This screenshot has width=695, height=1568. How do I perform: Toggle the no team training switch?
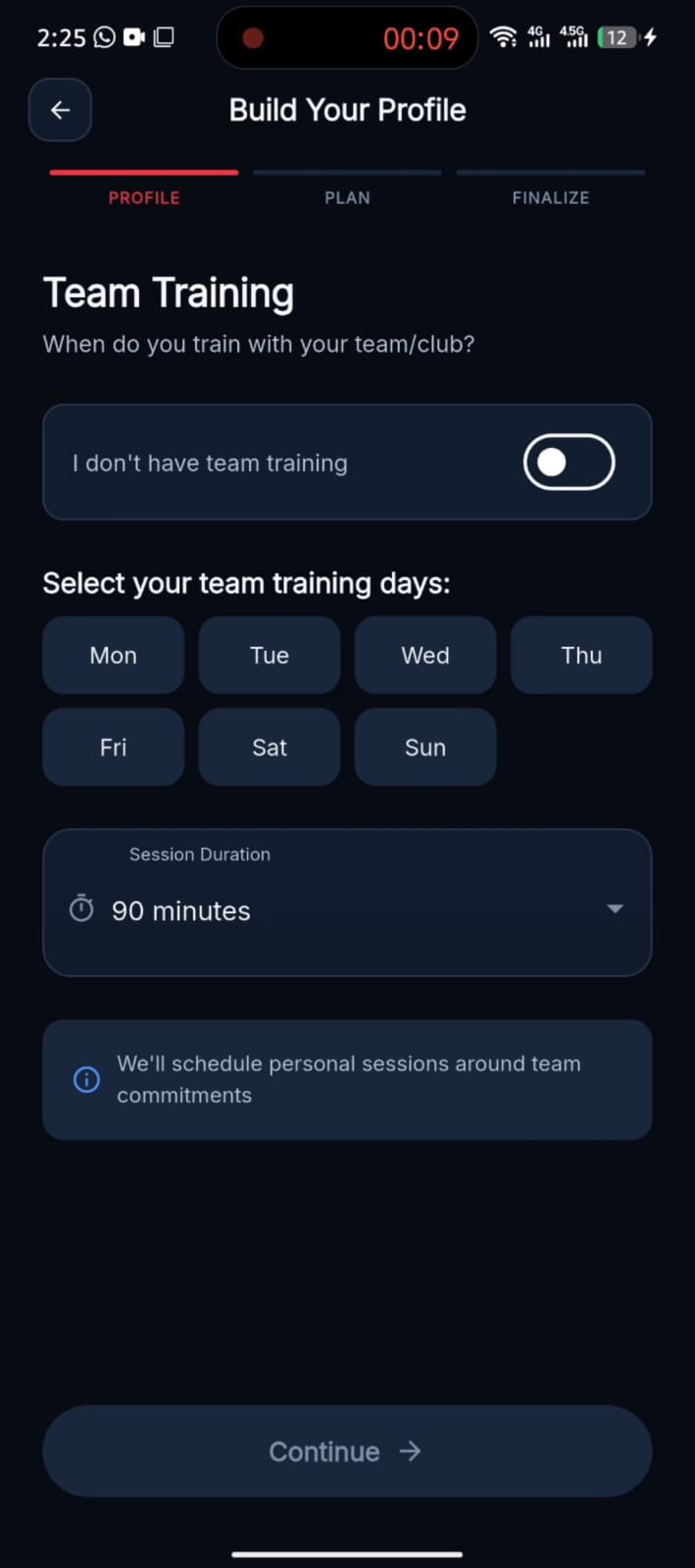[569, 462]
